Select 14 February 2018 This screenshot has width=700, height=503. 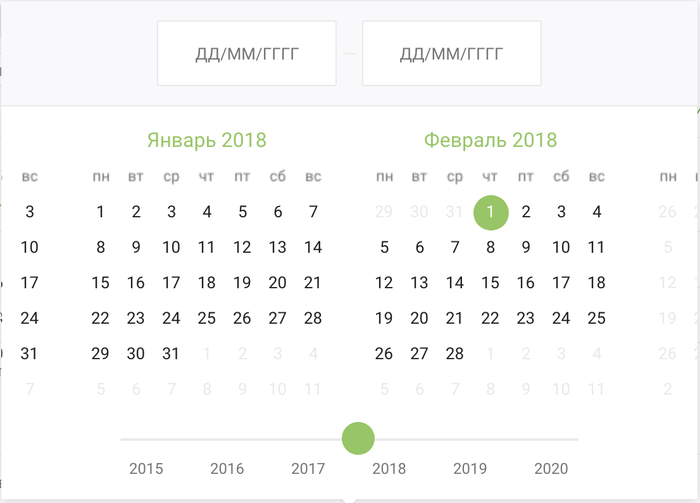[x=455, y=283]
